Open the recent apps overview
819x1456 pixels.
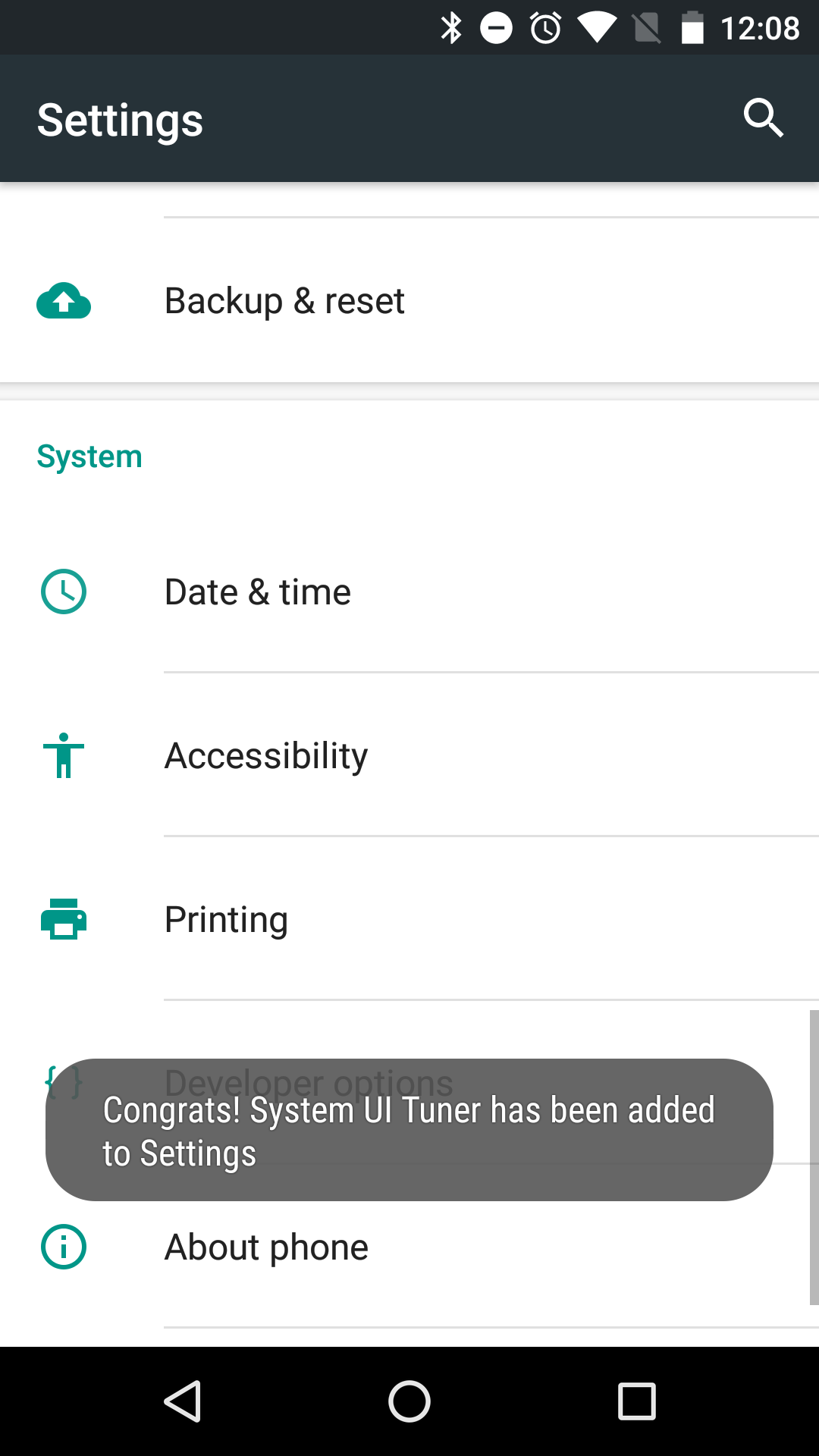tap(636, 1401)
